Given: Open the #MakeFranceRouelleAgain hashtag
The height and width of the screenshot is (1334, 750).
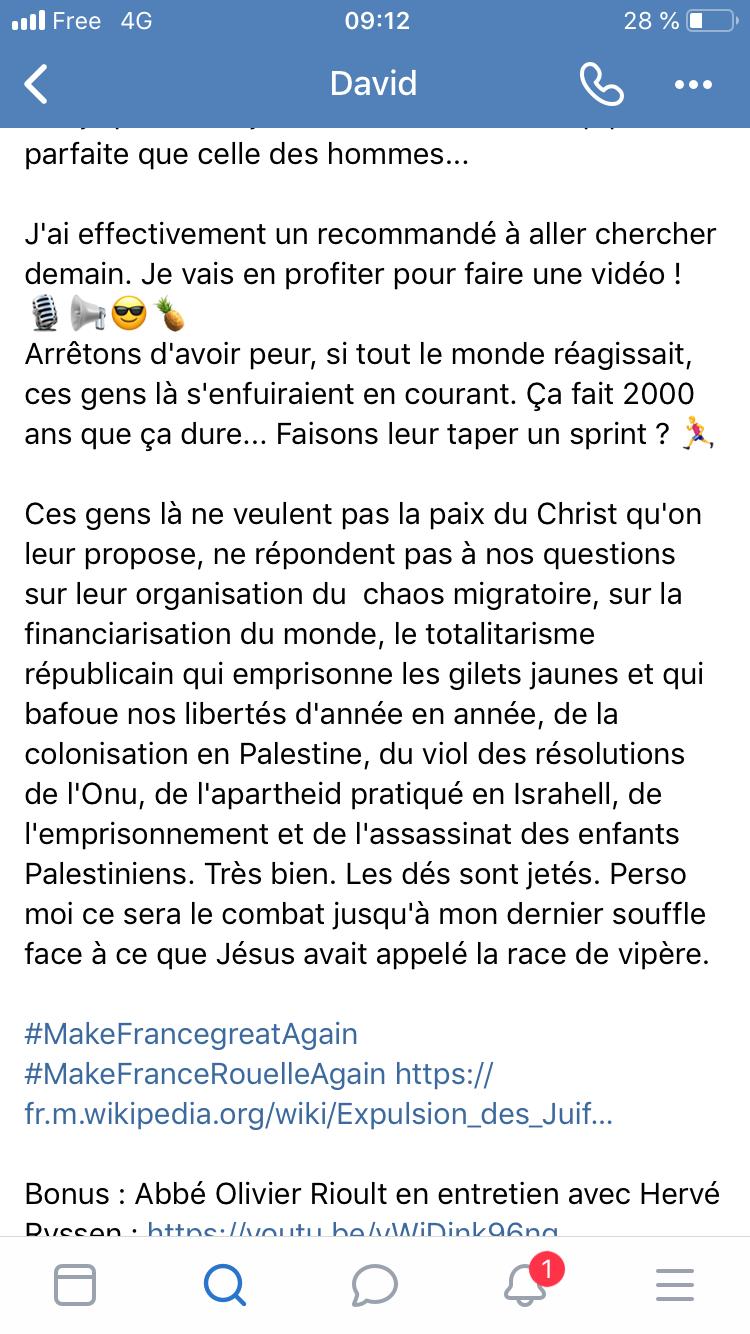Looking at the screenshot, I should pyautogui.click(x=205, y=1074).
